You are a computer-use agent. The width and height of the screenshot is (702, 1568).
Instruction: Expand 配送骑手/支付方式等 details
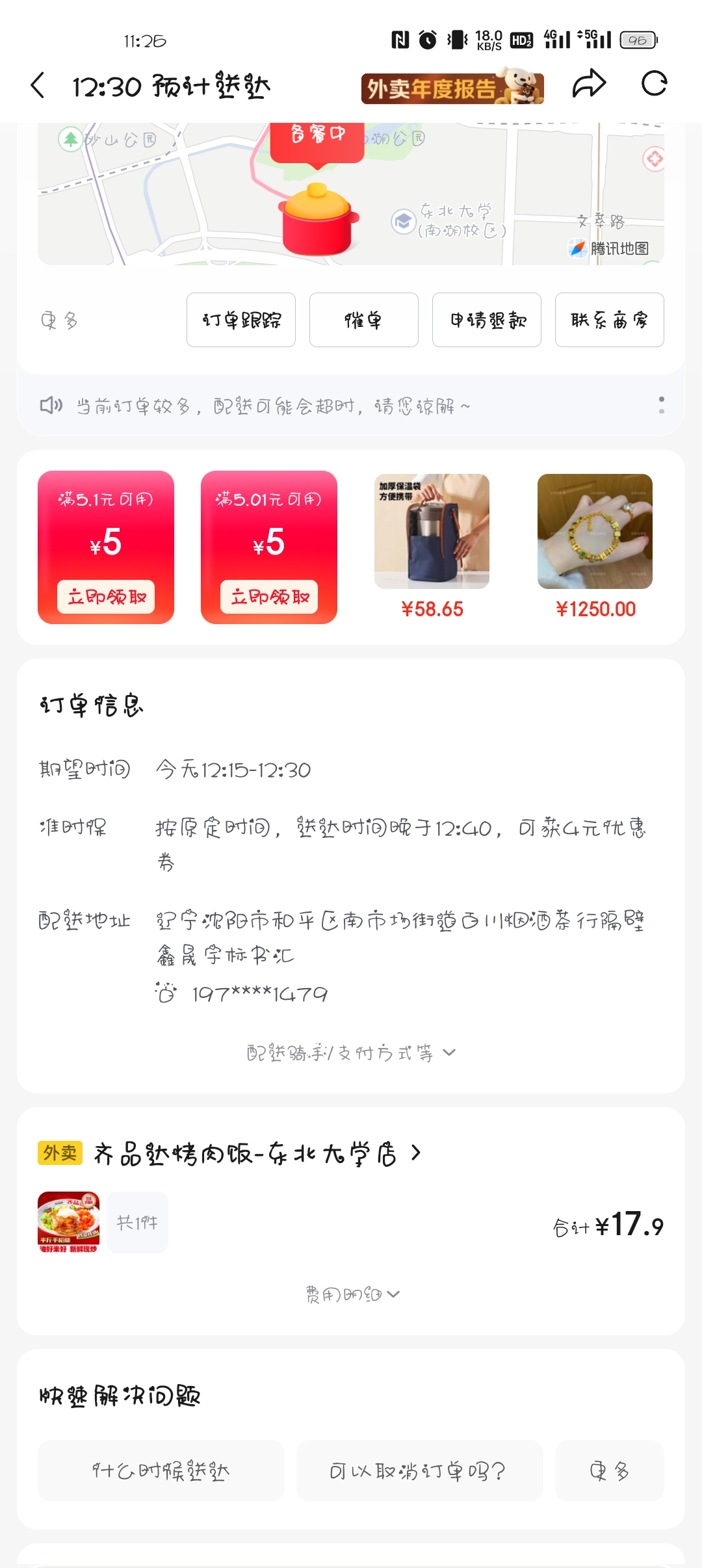click(351, 1053)
